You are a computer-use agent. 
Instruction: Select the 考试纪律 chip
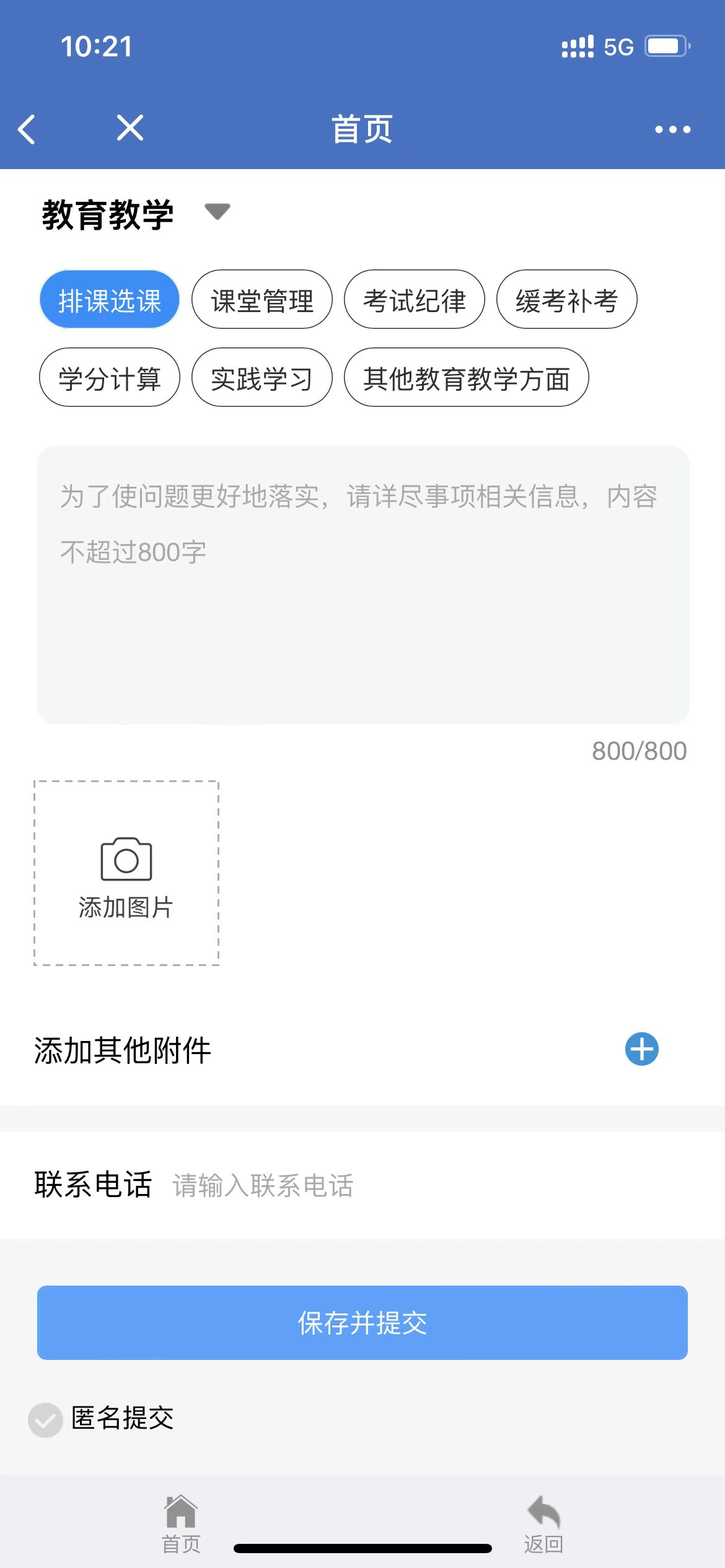click(x=415, y=300)
